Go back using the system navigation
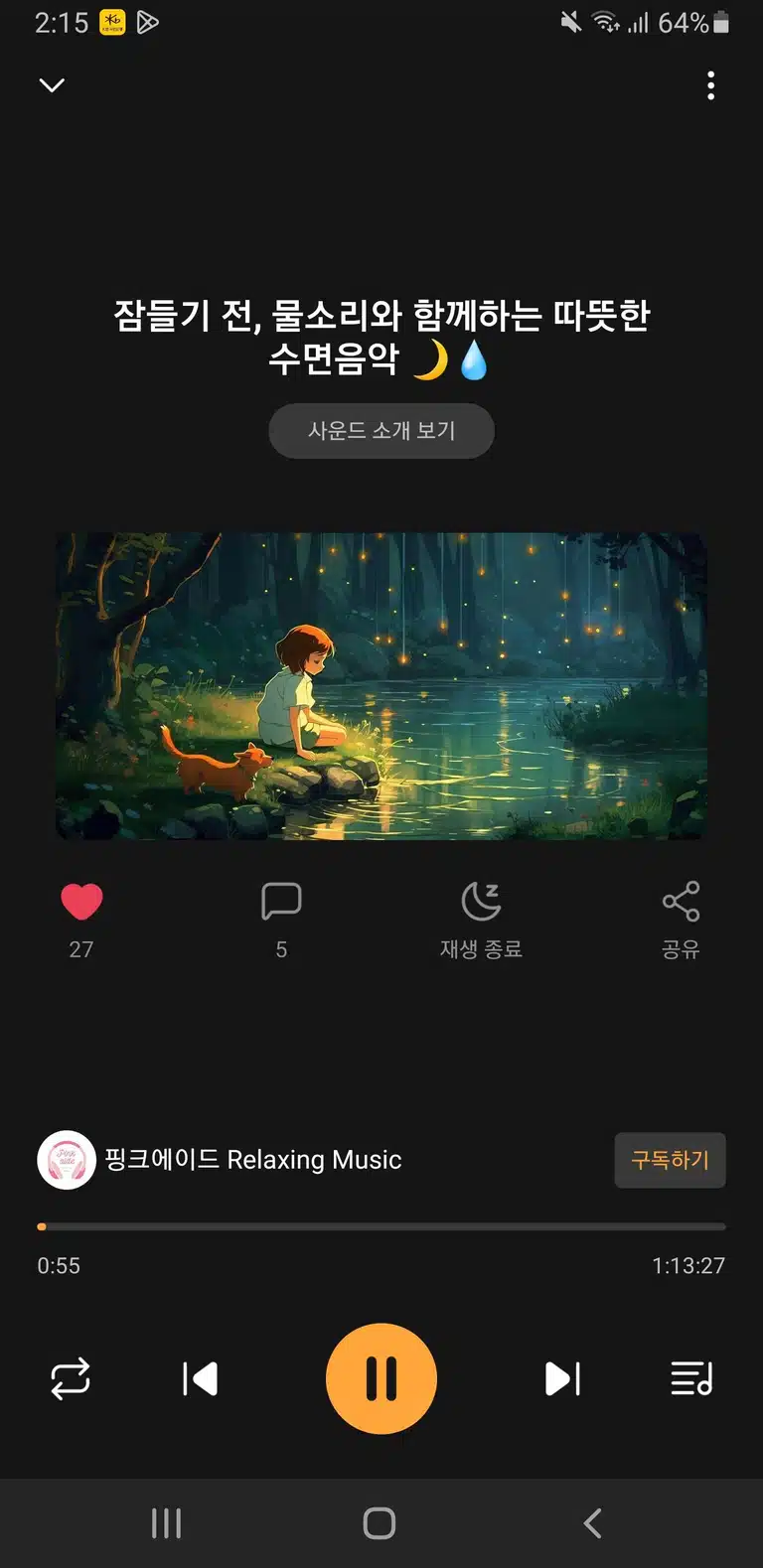The height and width of the screenshot is (1568, 763). 593,1523
